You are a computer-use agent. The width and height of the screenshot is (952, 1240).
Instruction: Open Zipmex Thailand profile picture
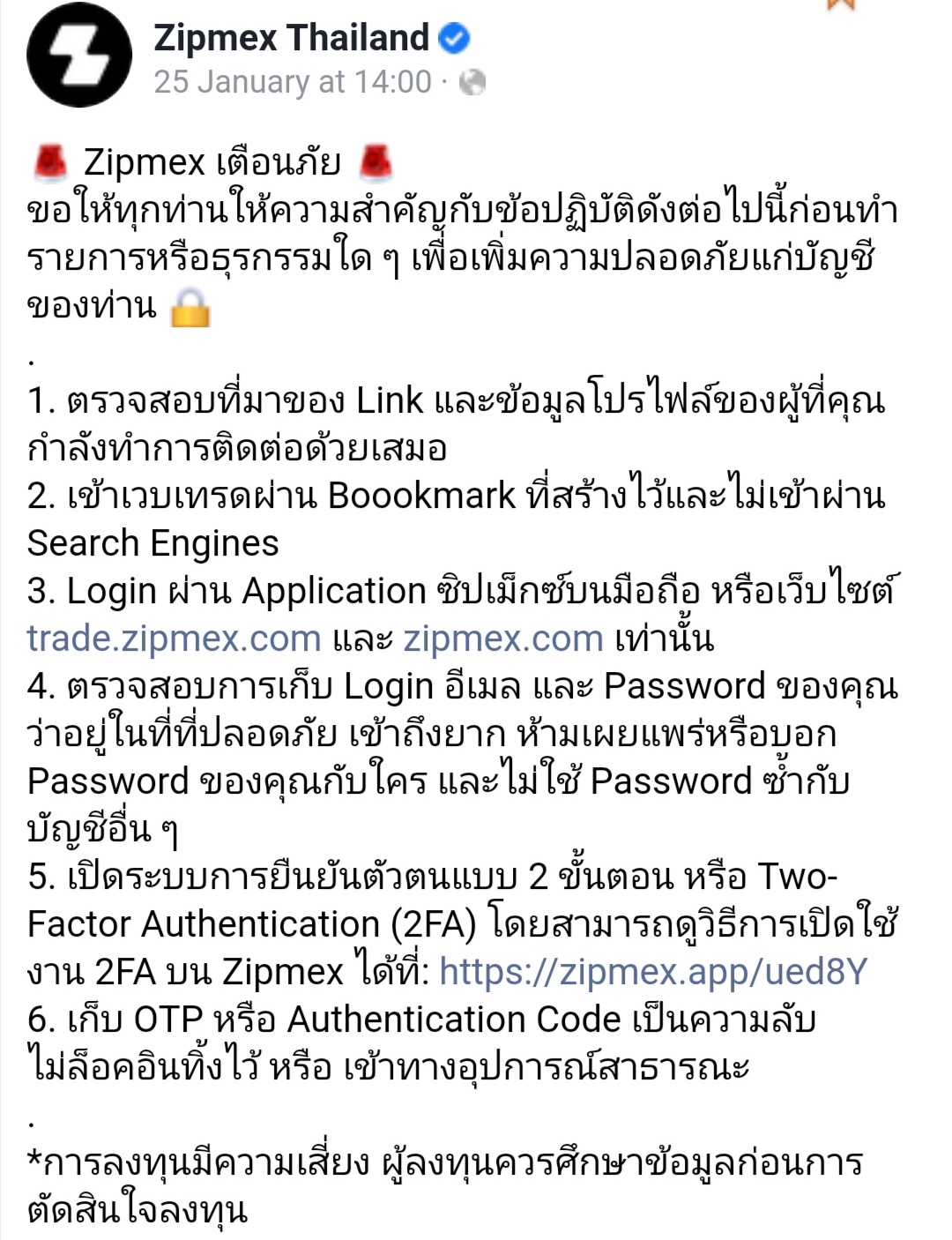79,56
